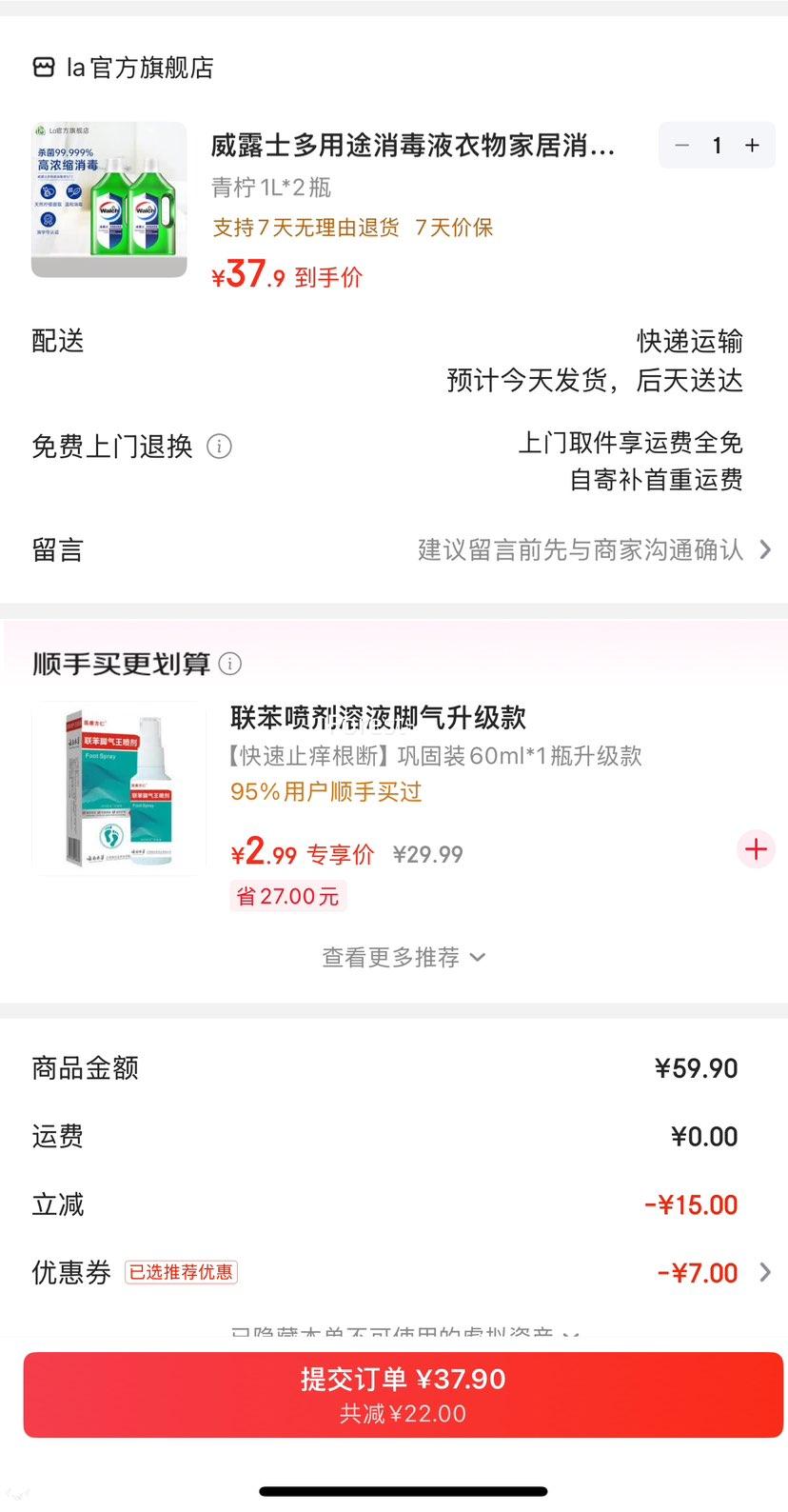The width and height of the screenshot is (788, 1512).
Task: Tap the quantity number field showing 1
Action: 717,145
